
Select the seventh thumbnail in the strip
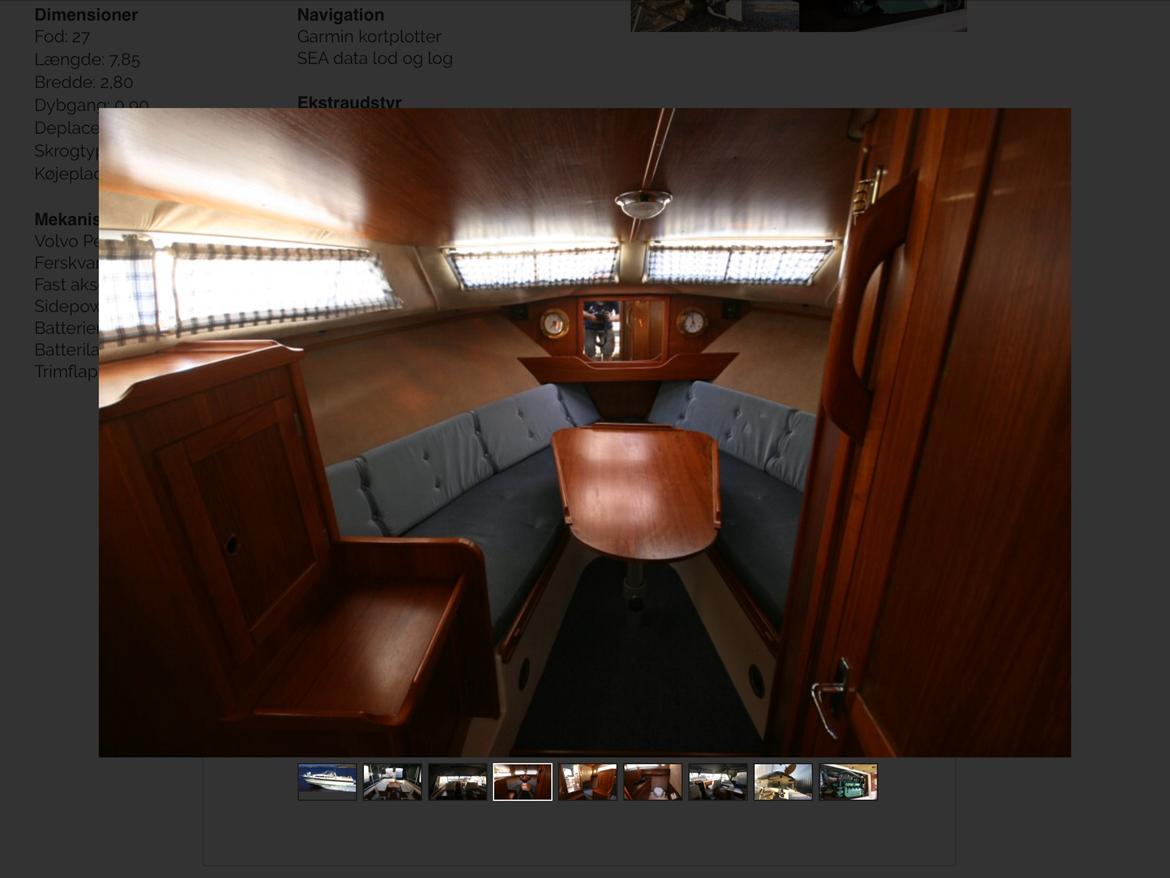(x=717, y=782)
